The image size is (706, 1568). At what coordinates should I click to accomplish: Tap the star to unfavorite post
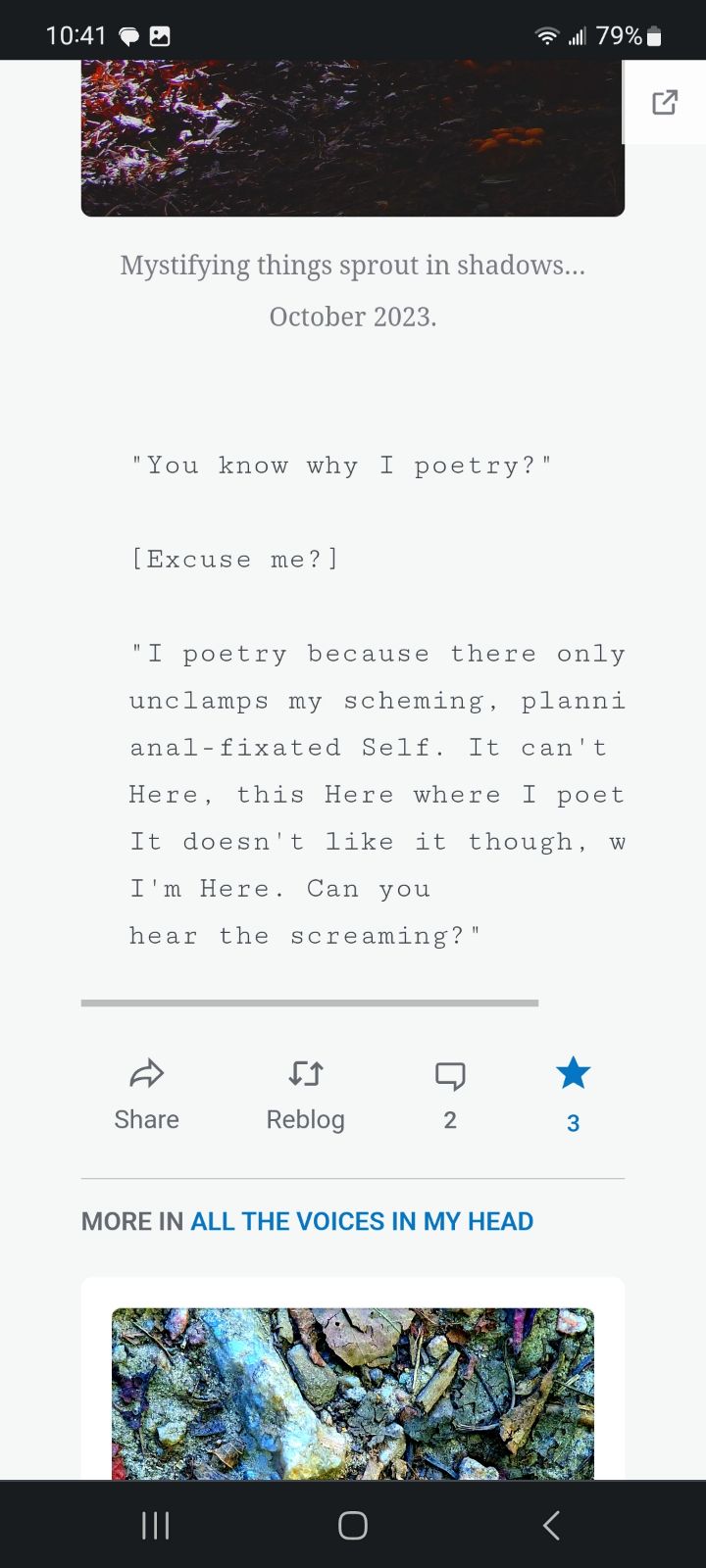click(x=573, y=1076)
